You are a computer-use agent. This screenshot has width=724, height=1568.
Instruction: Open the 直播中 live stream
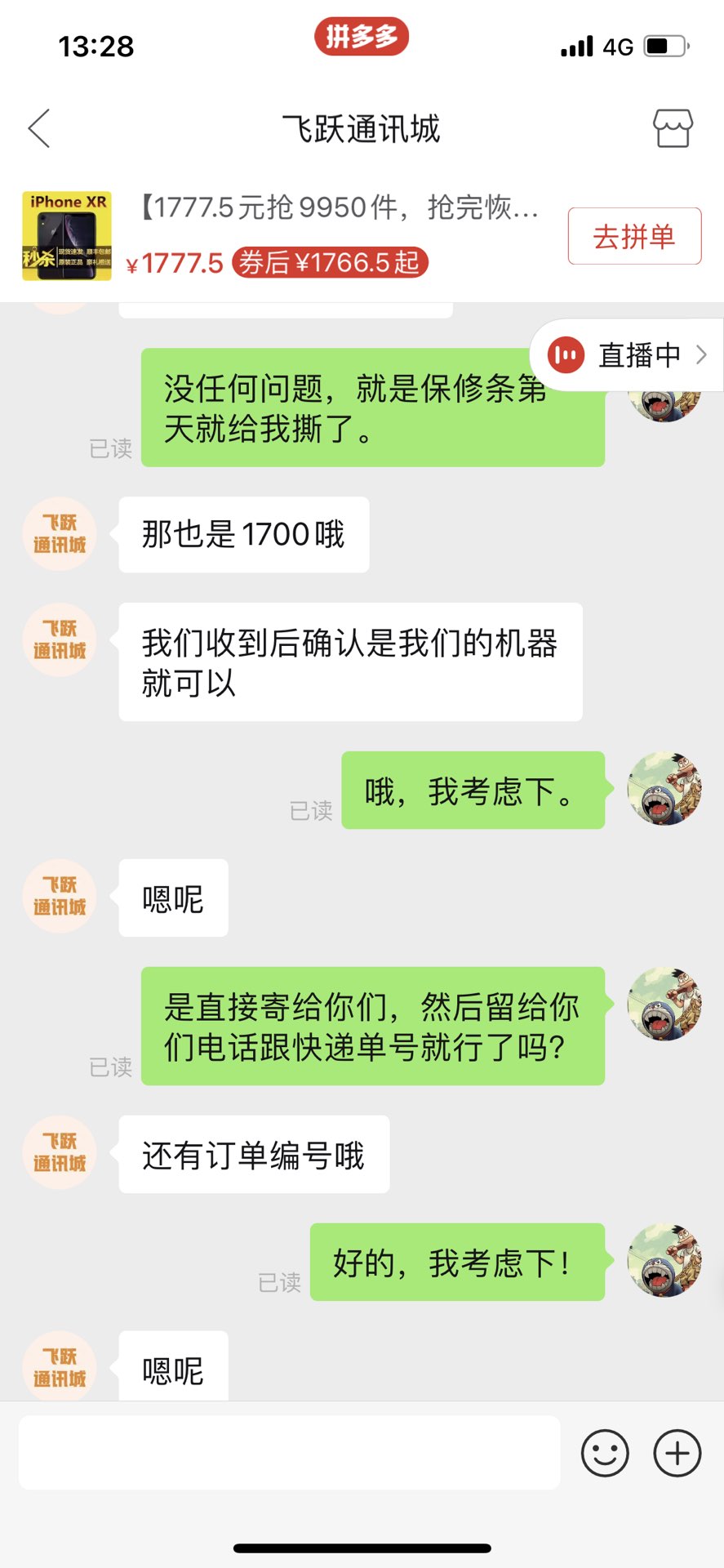627,355
